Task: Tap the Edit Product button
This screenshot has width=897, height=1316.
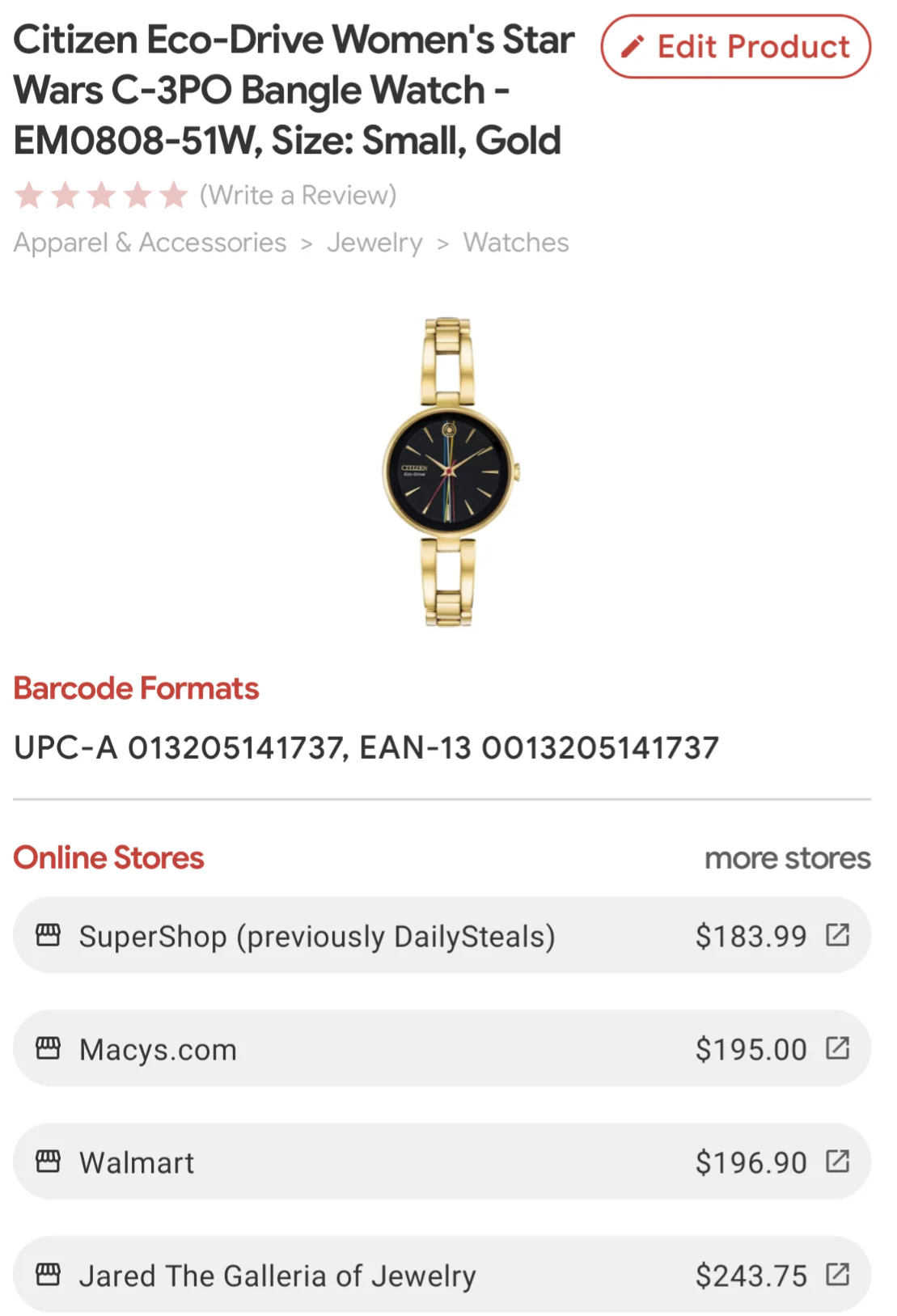Action: pos(735,47)
